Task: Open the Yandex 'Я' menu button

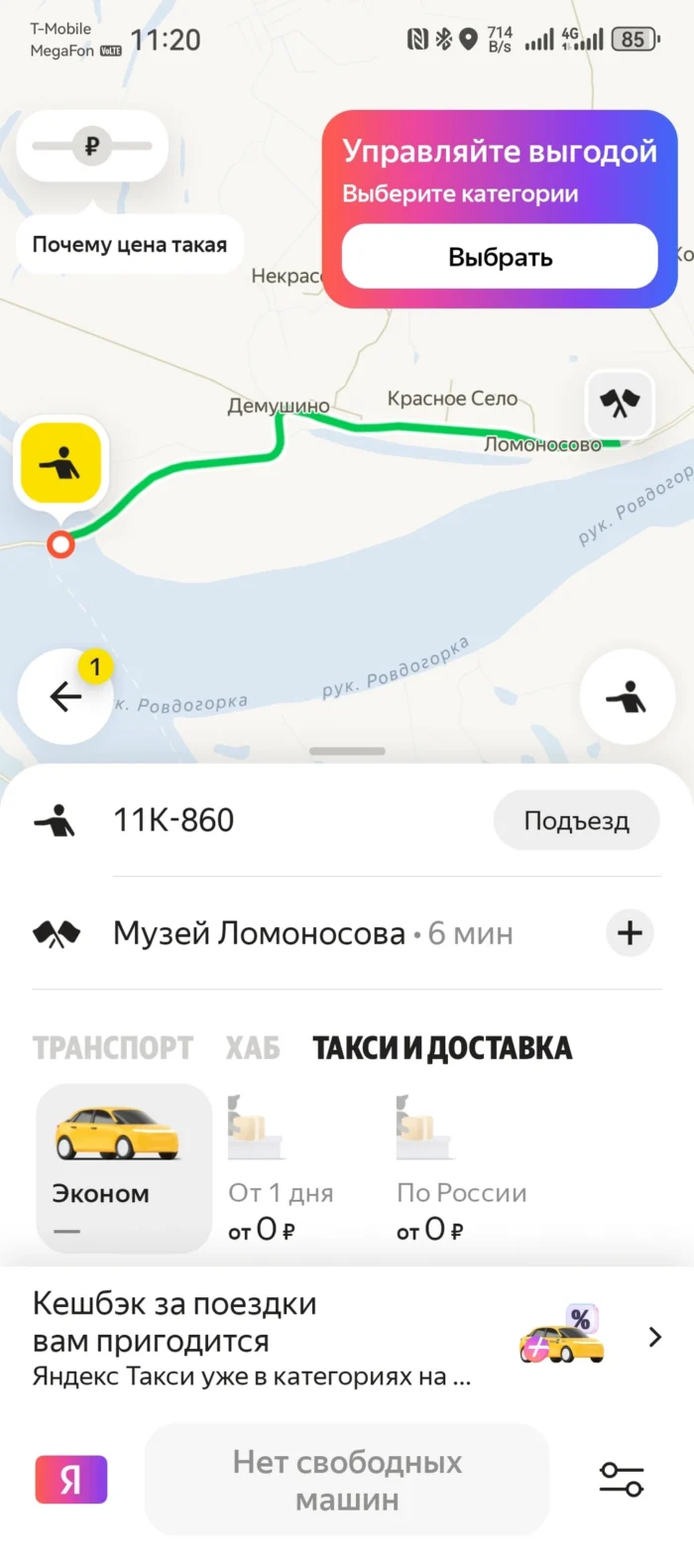Action: (71, 1480)
